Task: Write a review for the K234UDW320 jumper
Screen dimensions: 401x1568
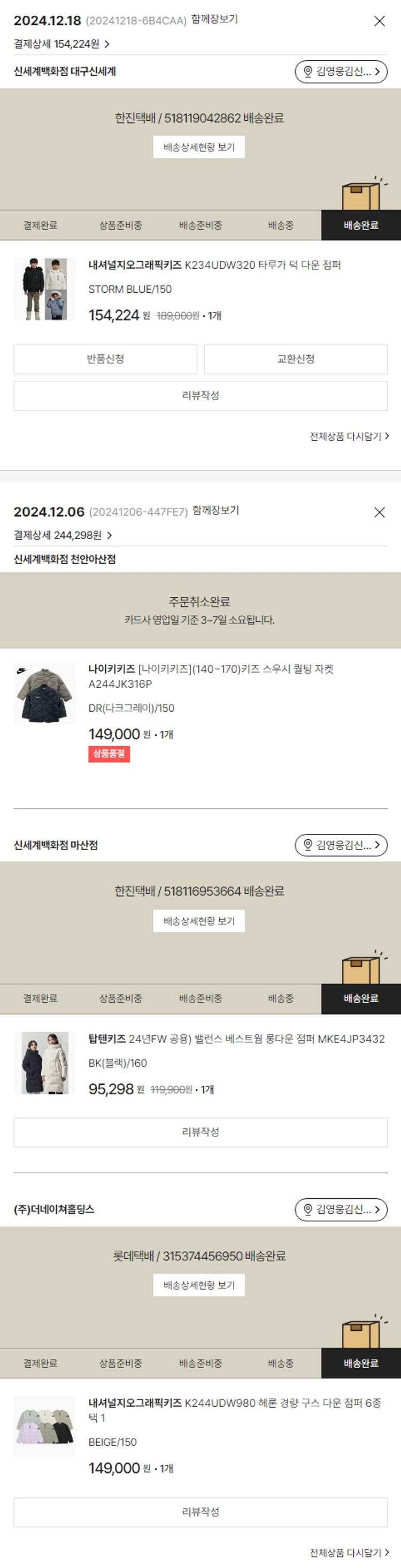Action: 200,396
